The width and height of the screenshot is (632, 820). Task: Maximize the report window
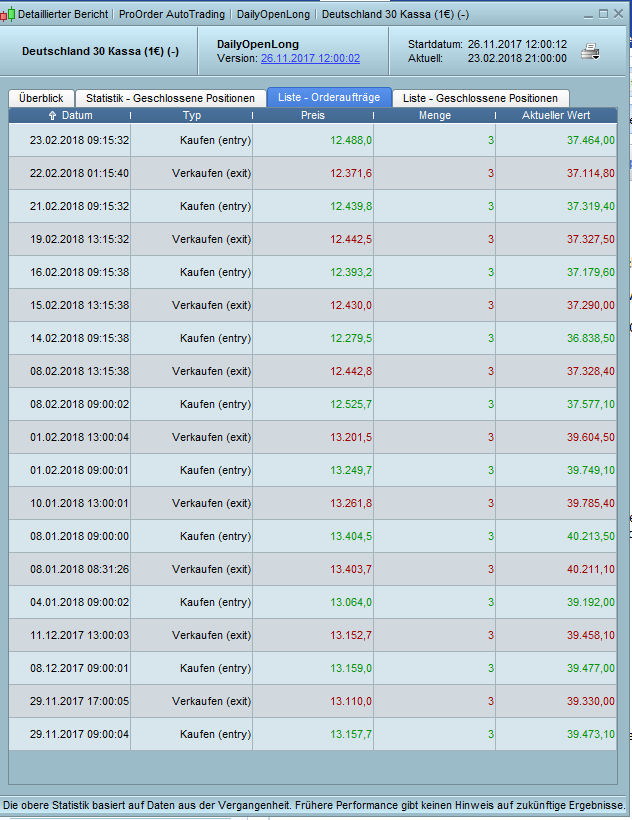603,13
